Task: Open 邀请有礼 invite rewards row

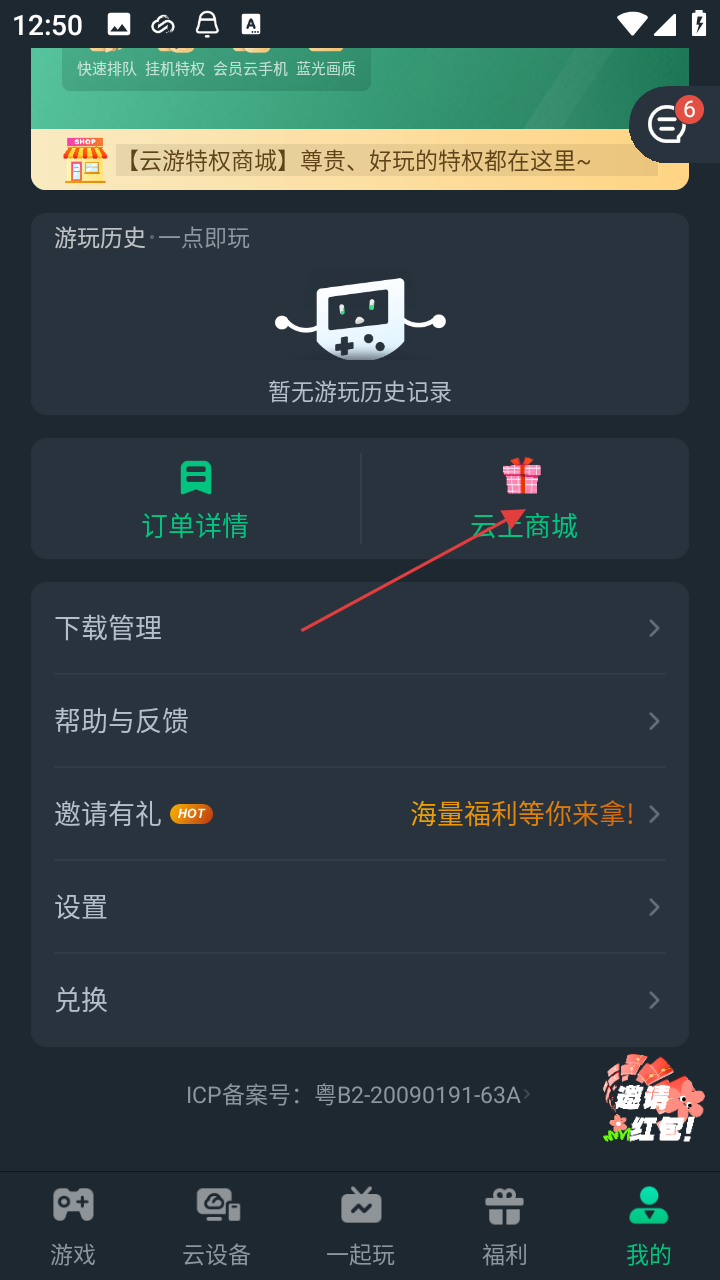Action: click(360, 814)
